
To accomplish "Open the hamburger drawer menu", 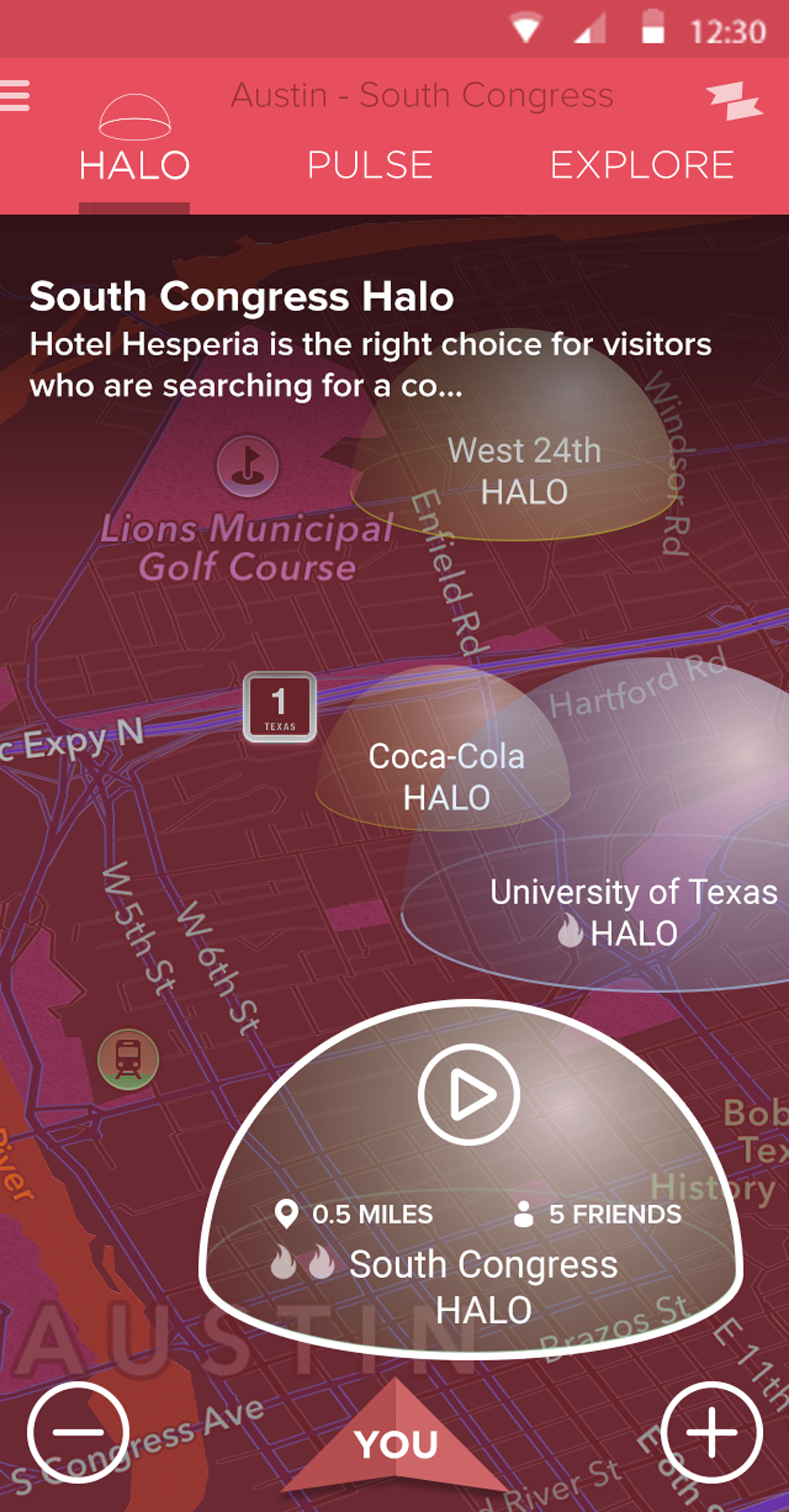I will click(x=15, y=96).
